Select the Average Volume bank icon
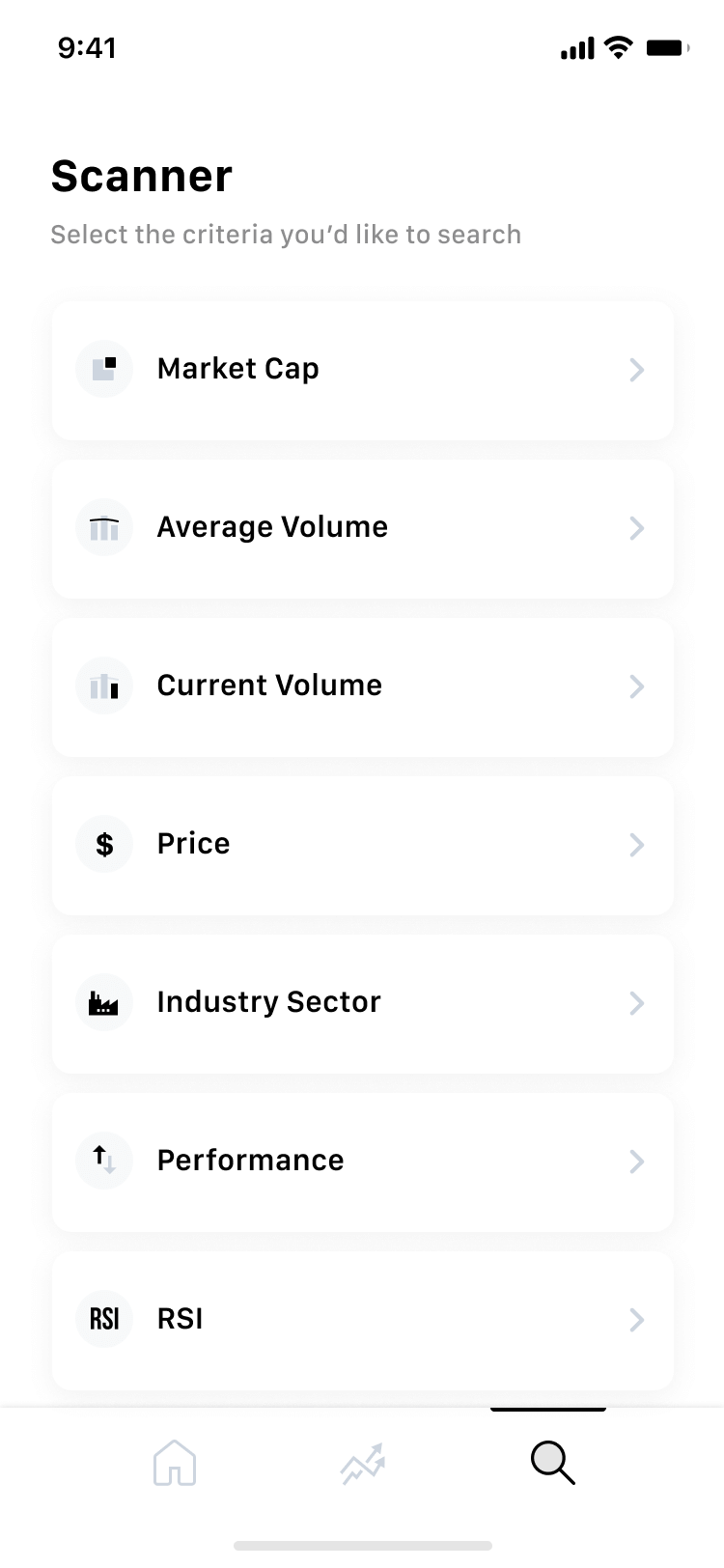724x1568 pixels. [103, 527]
